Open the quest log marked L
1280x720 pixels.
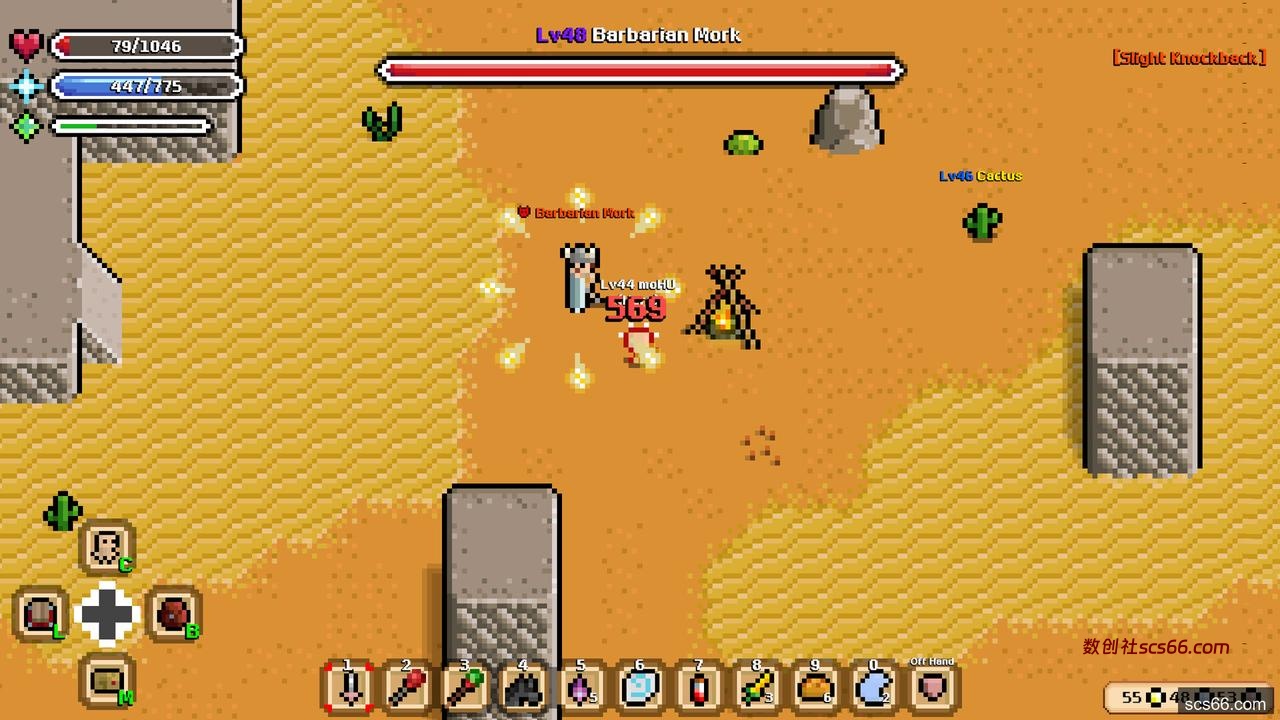42,613
